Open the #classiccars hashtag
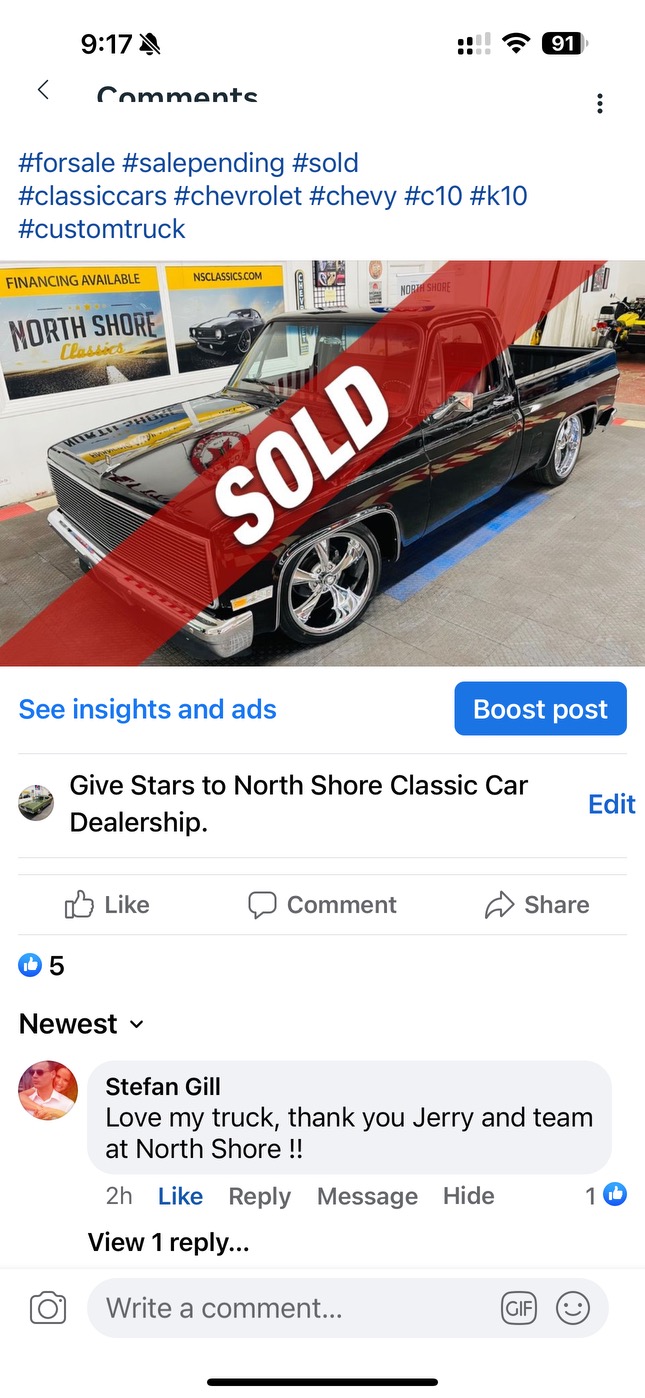Viewport: 645px width, 1398px height. point(92,195)
